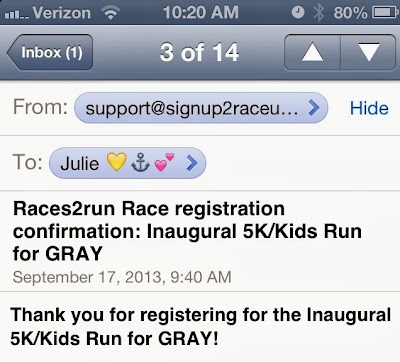Show the next message with down arrow
Screen dimensions: 400x362
(x=368, y=52)
